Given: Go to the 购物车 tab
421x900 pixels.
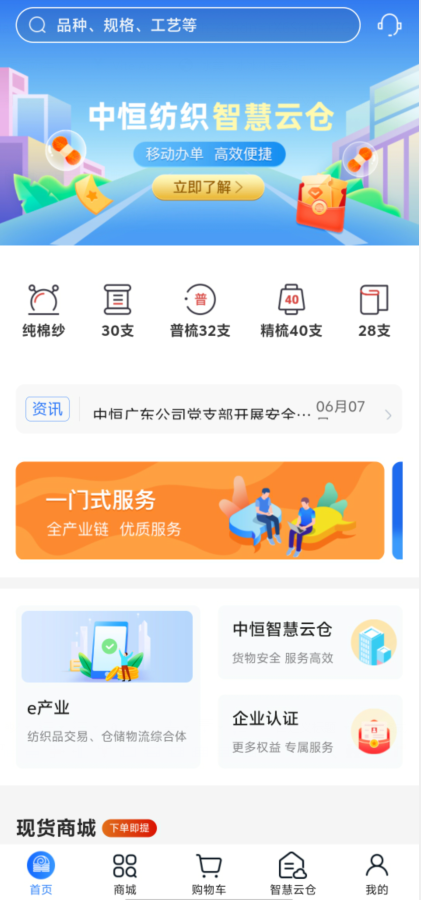Looking at the screenshot, I should [208, 873].
